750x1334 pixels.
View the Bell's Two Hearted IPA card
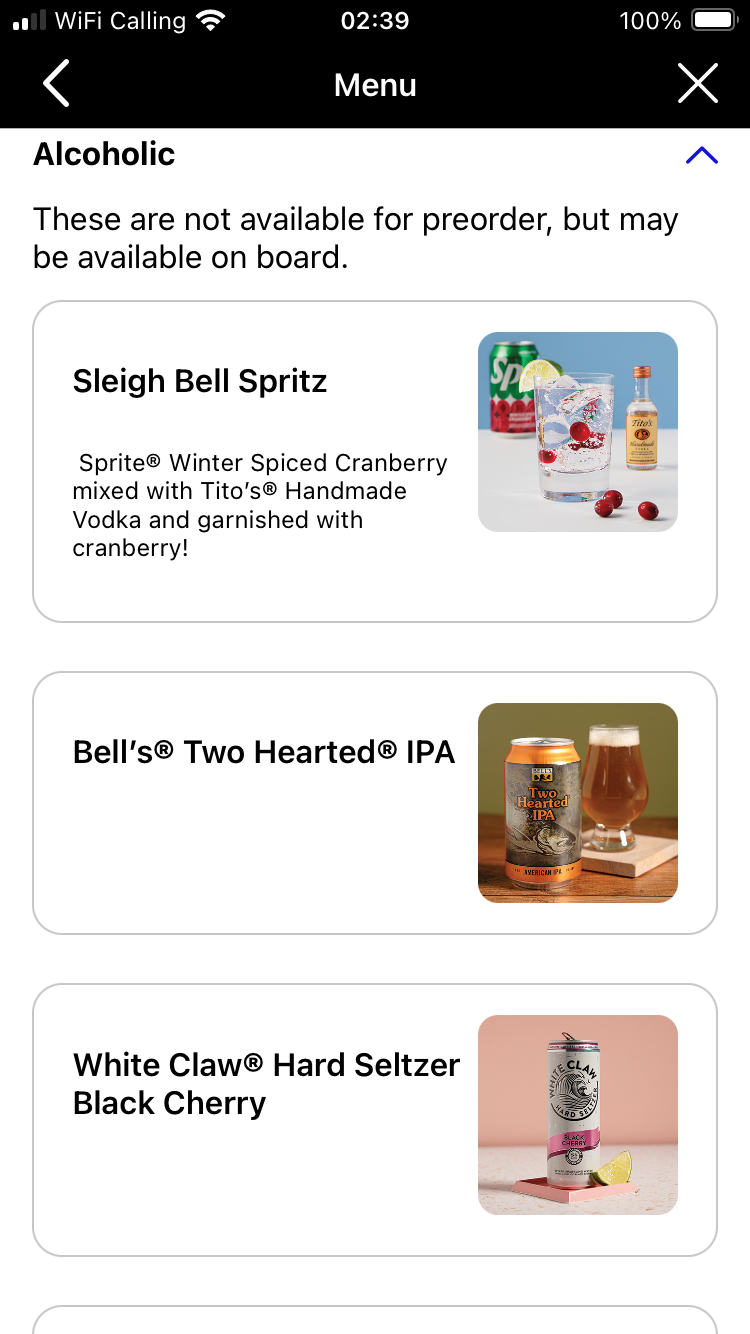[x=374, y=802]
